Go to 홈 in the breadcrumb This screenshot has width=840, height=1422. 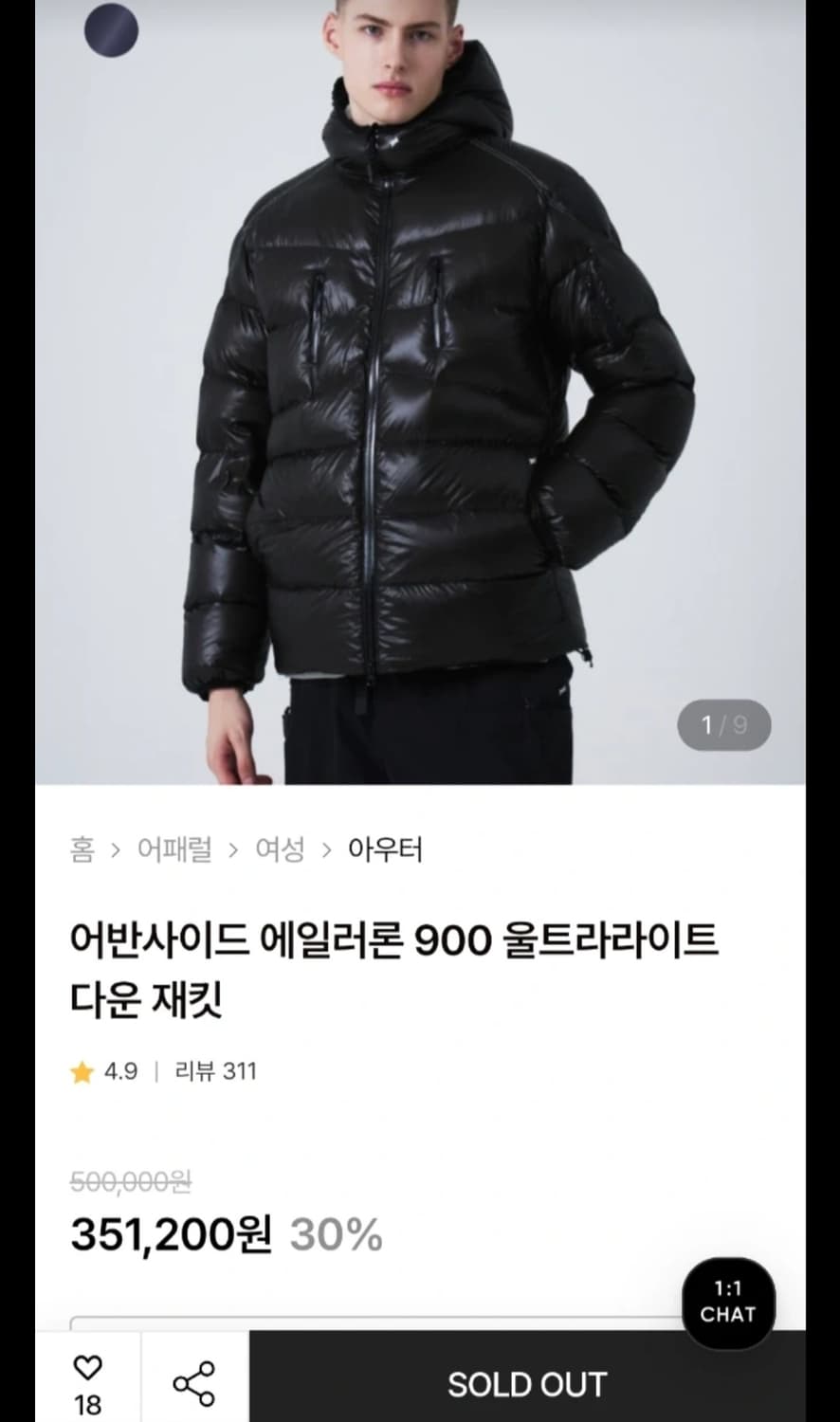click(82, 850)
